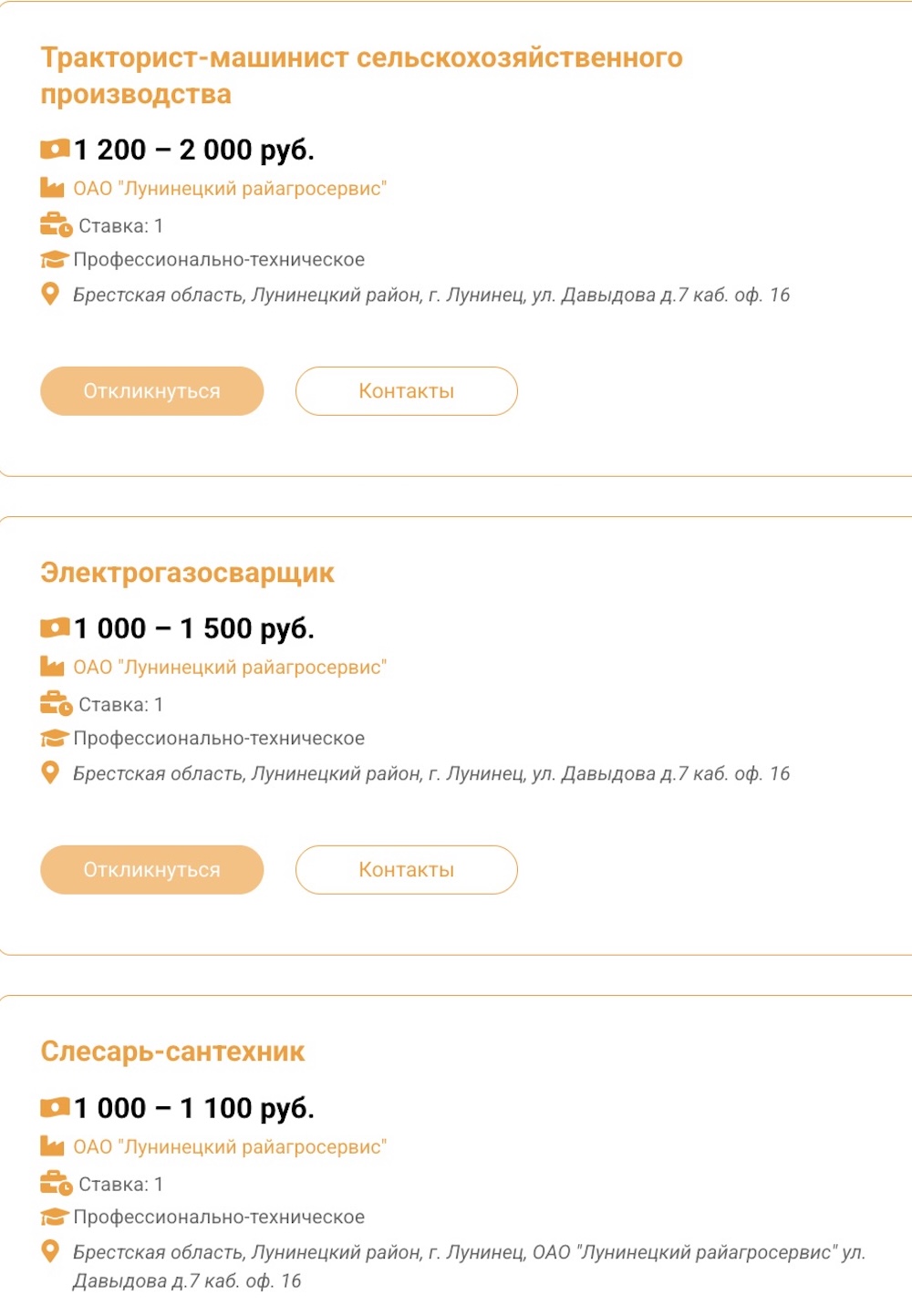Screen dimensions: 912x1316
Task: Open the Тракторист-машинист сельскохозяйственного производства vacancy title
Action: pos(361,75)
